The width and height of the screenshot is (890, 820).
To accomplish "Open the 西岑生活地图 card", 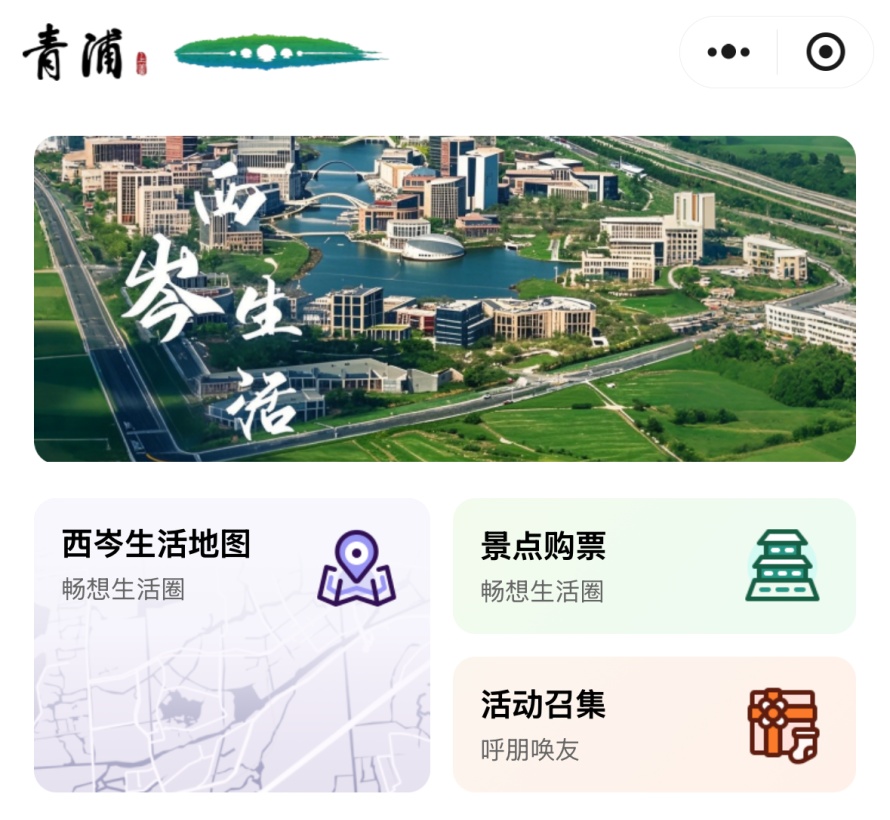I will tap(232, 645).
